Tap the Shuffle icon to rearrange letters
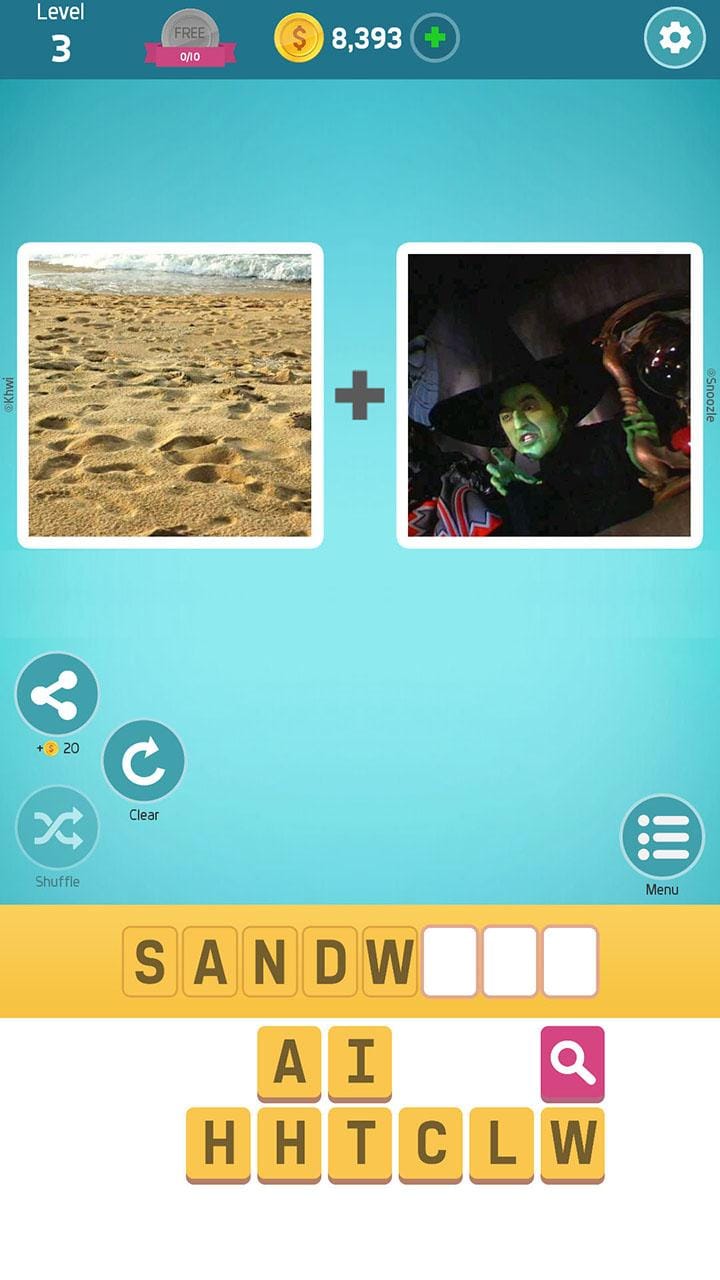Image resolution: width=720 pixels, height=1280 pixels. pyautogui.click(x=56, y=828)
